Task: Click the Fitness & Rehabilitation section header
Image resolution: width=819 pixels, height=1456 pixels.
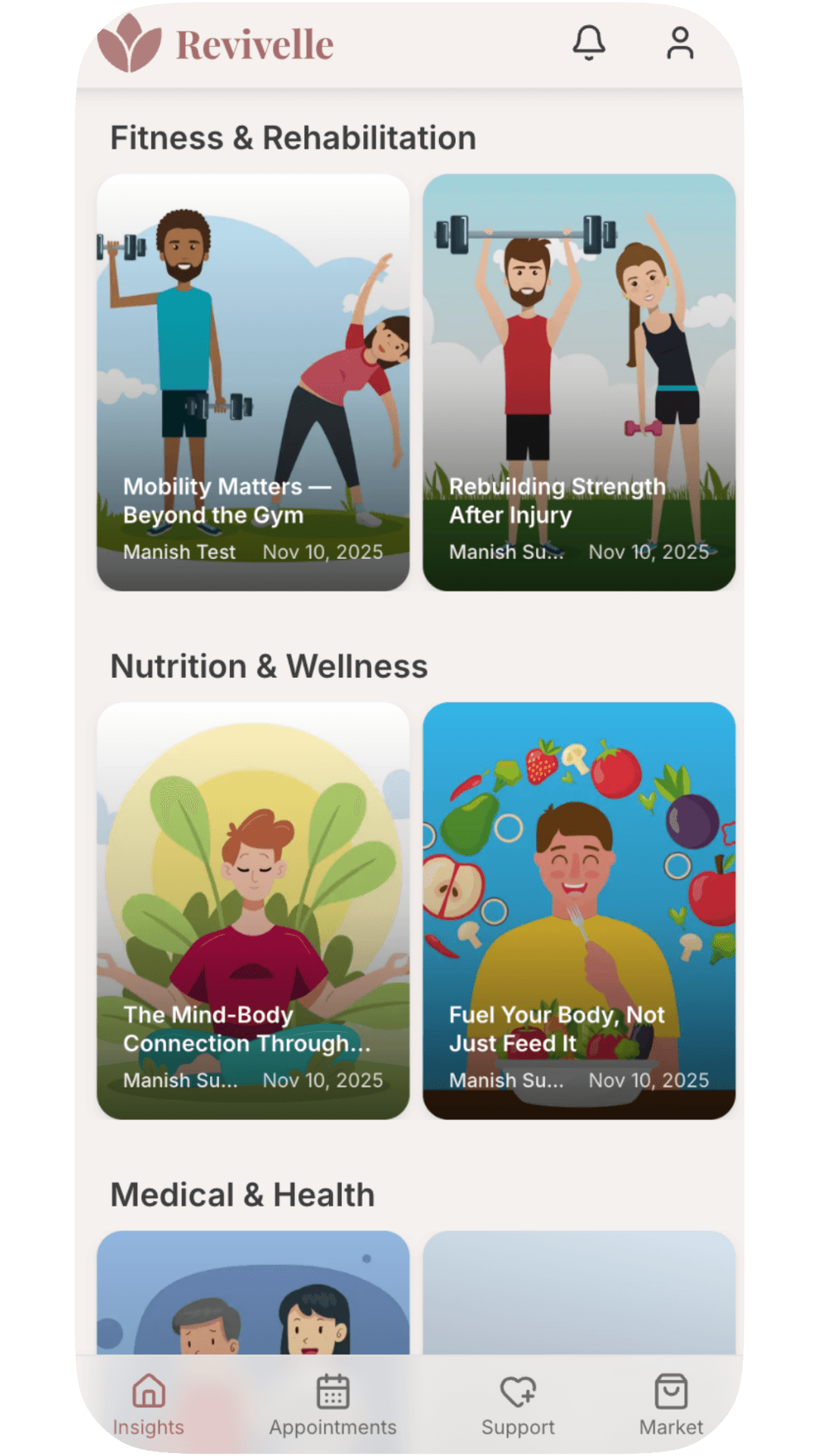Action: (293, 136)
